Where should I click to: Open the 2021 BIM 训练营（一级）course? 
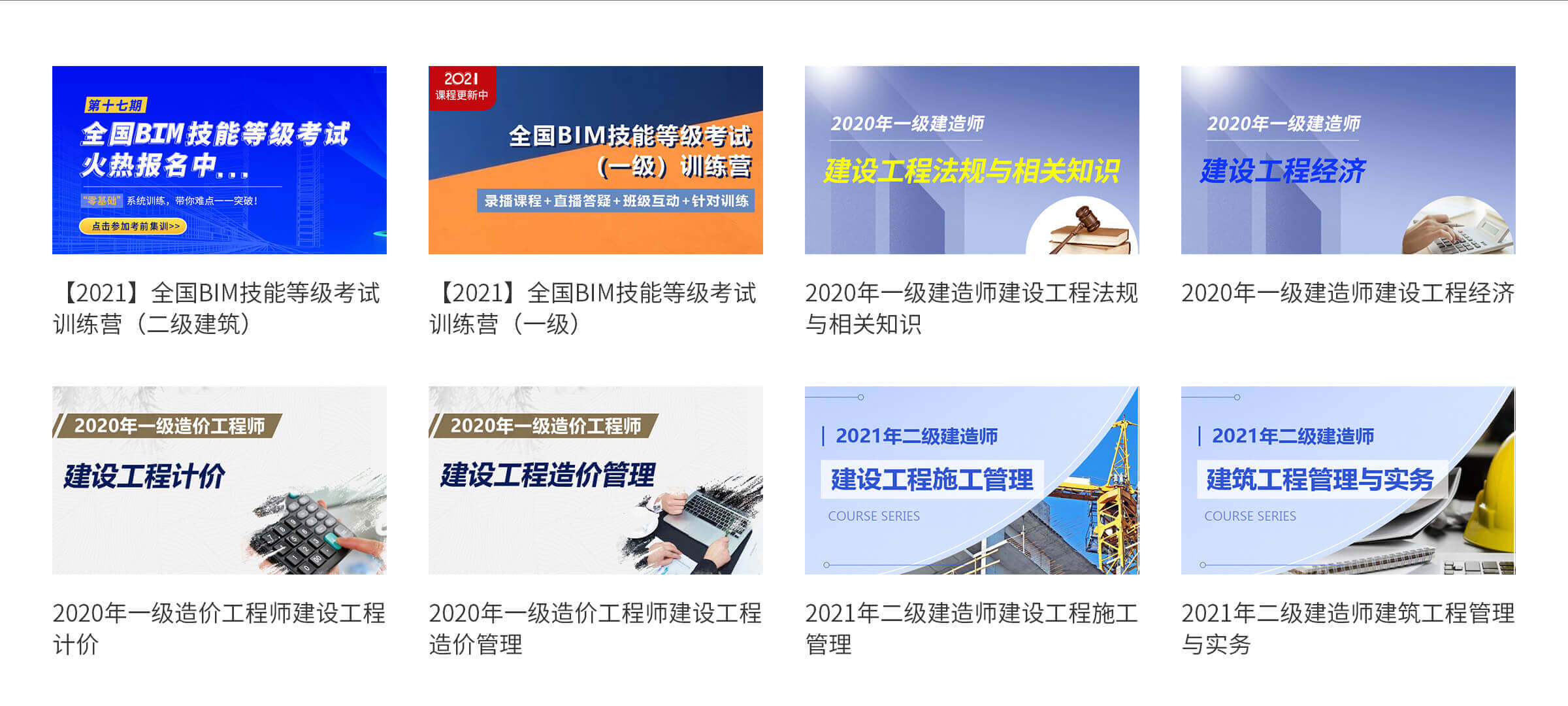[x=595, y=160]
